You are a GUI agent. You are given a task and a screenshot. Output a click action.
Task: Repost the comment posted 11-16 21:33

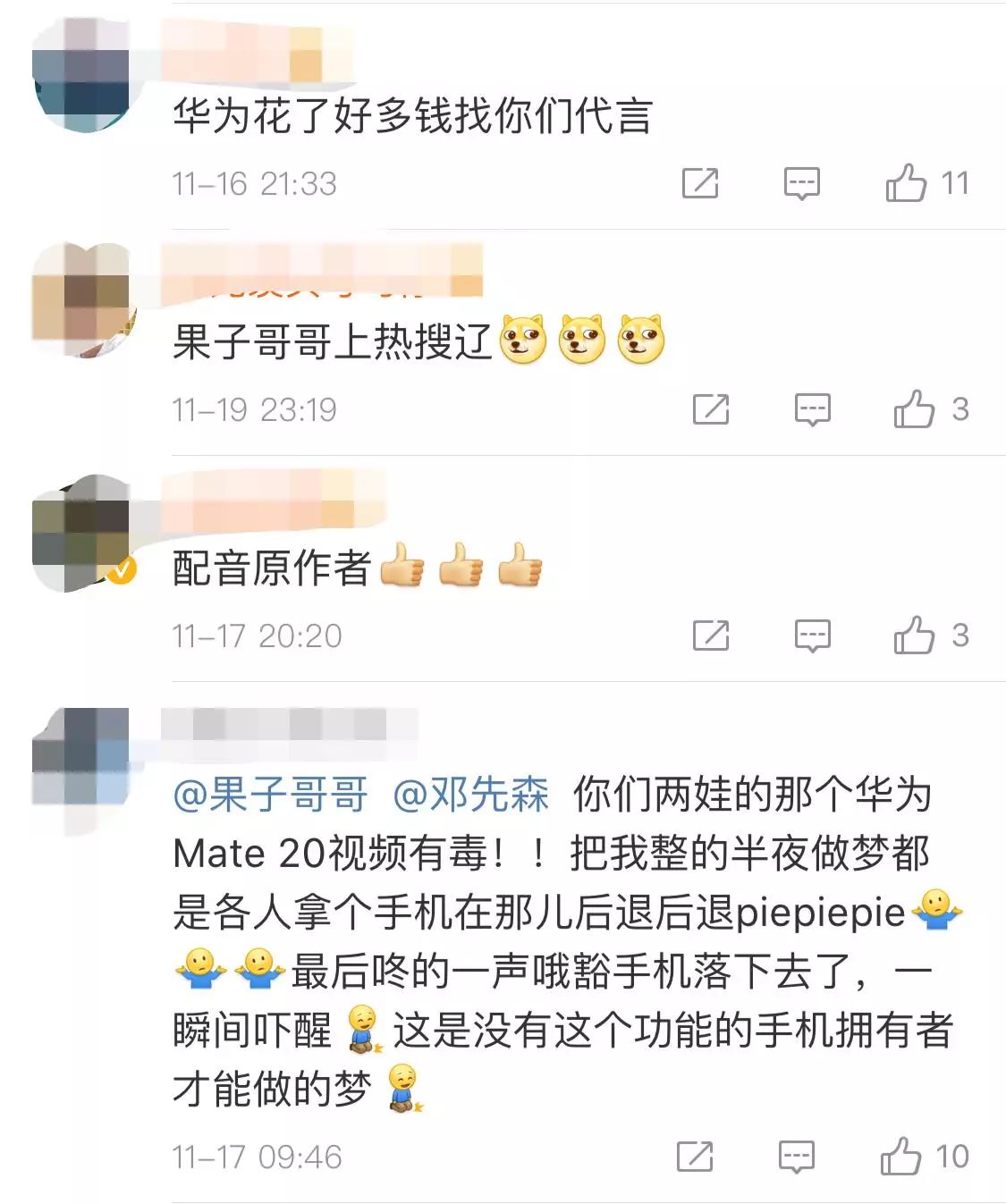click(x=699, y=183)
